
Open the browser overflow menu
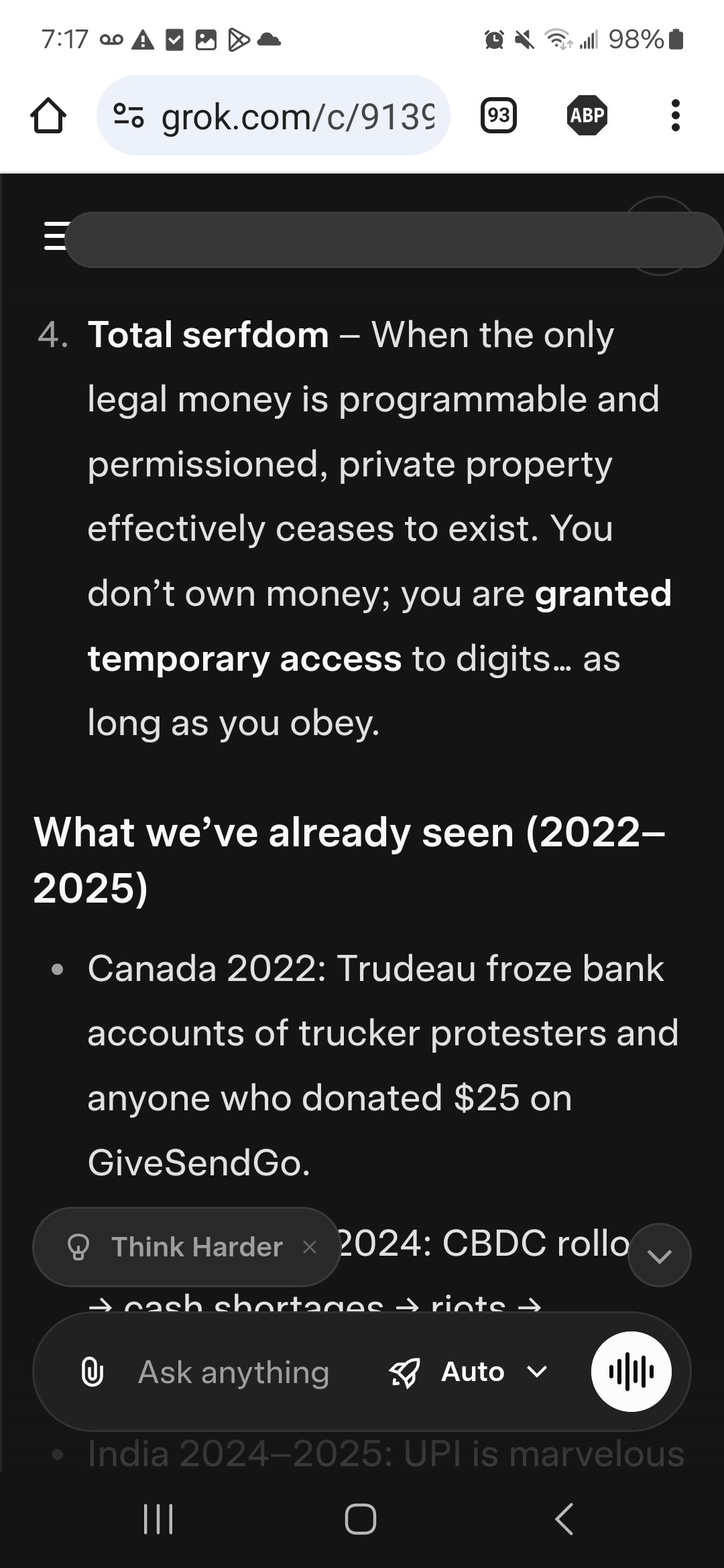[x=675, y=116]
